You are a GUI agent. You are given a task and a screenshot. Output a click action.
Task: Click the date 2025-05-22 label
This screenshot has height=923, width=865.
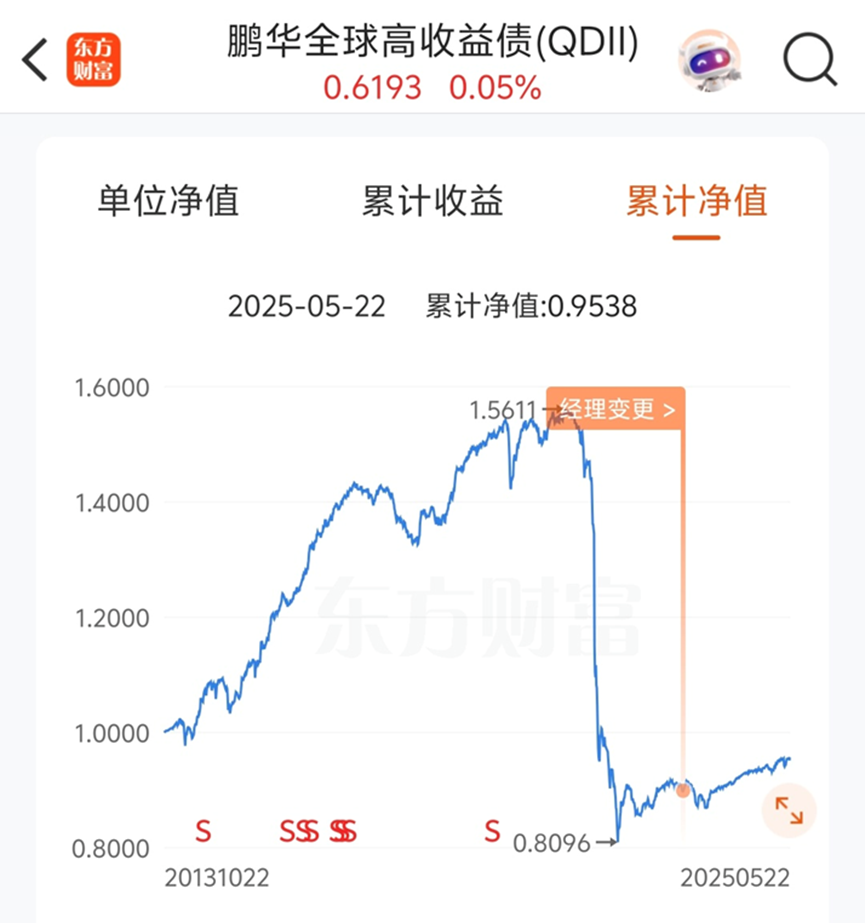click(x=309, y=306)
